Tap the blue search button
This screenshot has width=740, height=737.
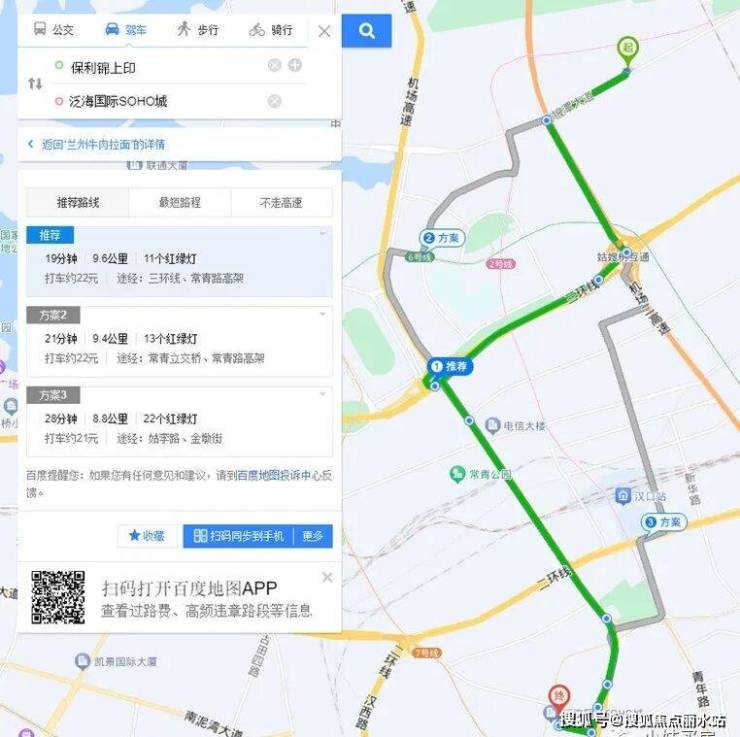point(366,31)
